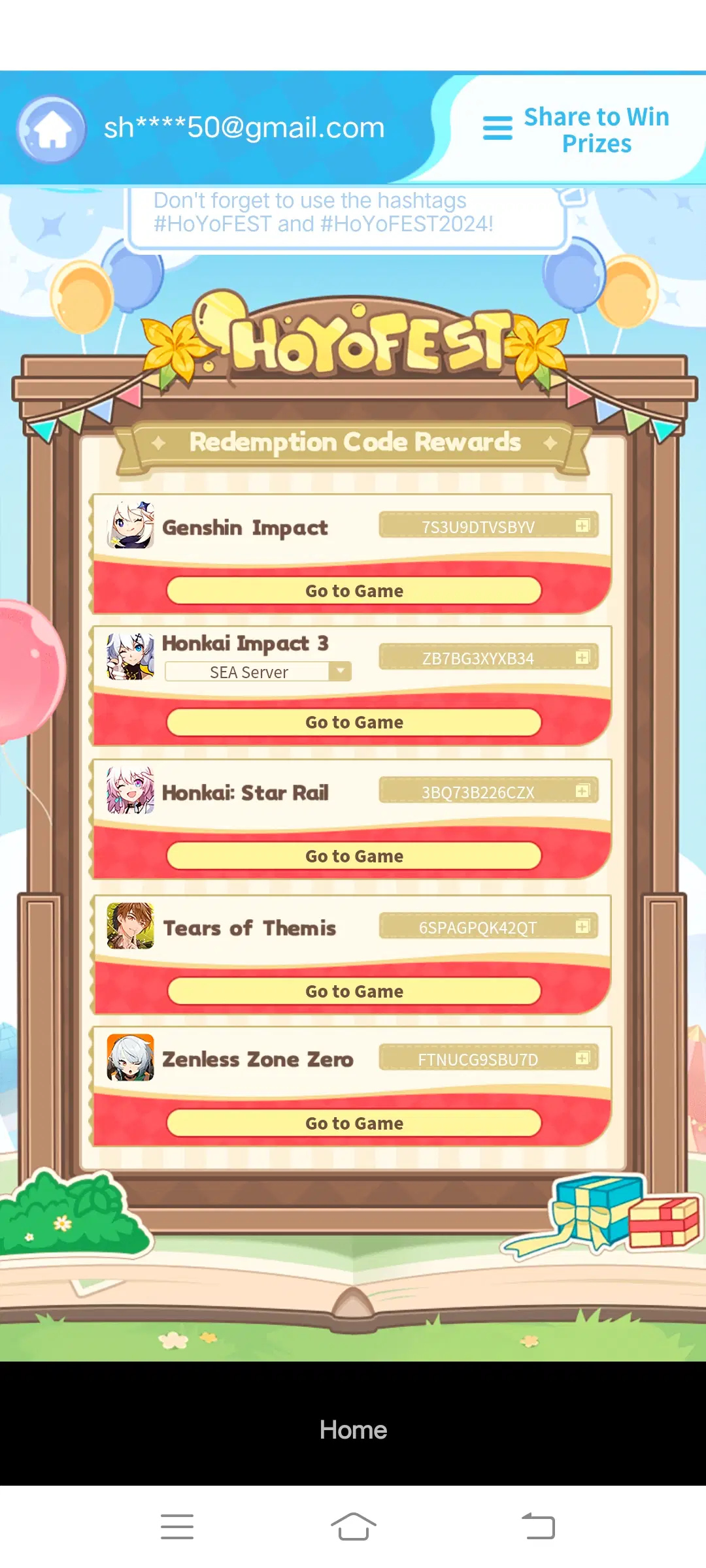This screenshot has height=1568, width=706.
Task: Click Go to Game under Zenless Zone Zero
Action: 353,1122
